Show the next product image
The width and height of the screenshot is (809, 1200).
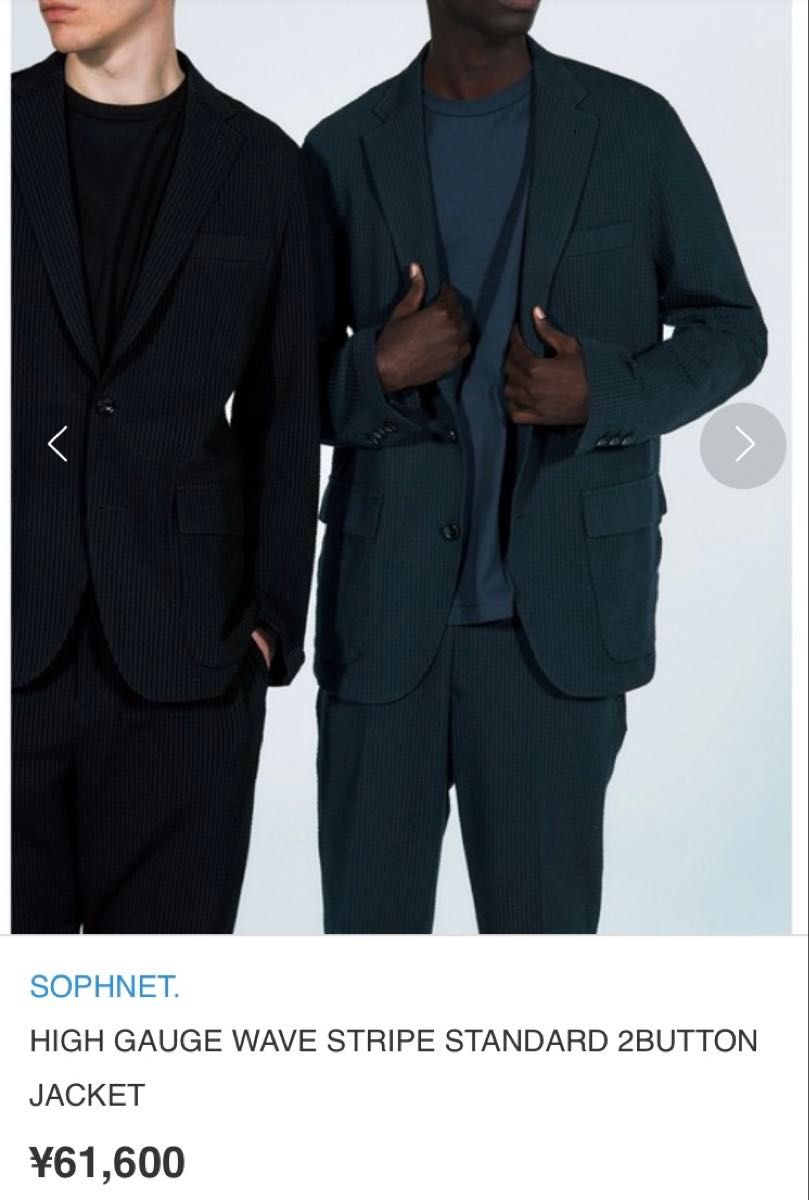click(743, 445)
